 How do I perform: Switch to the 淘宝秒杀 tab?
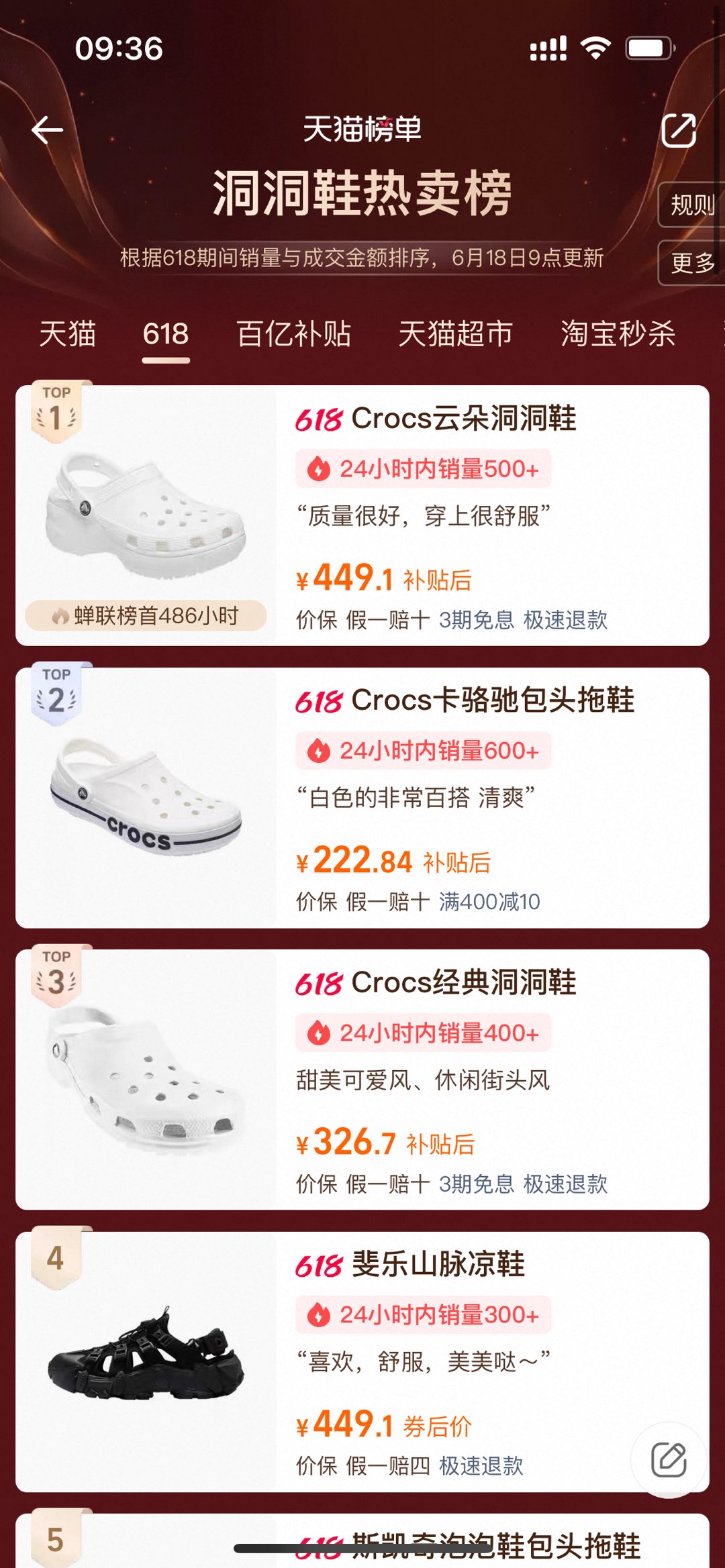(618, 334)
